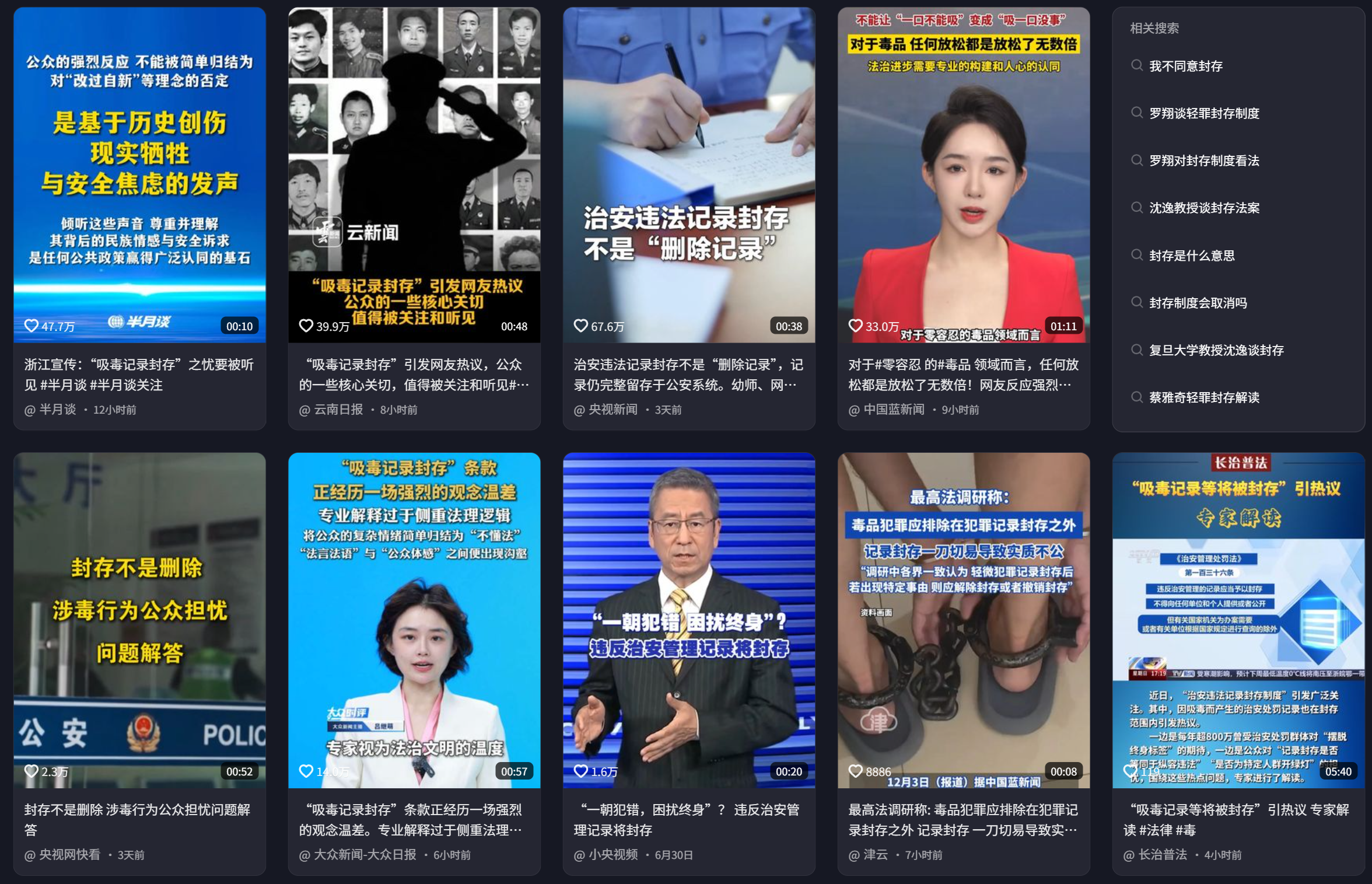Open related search 蔡雅奇轻罪封存解读
1372x884 pixels.
click(x=1203, y=397)
